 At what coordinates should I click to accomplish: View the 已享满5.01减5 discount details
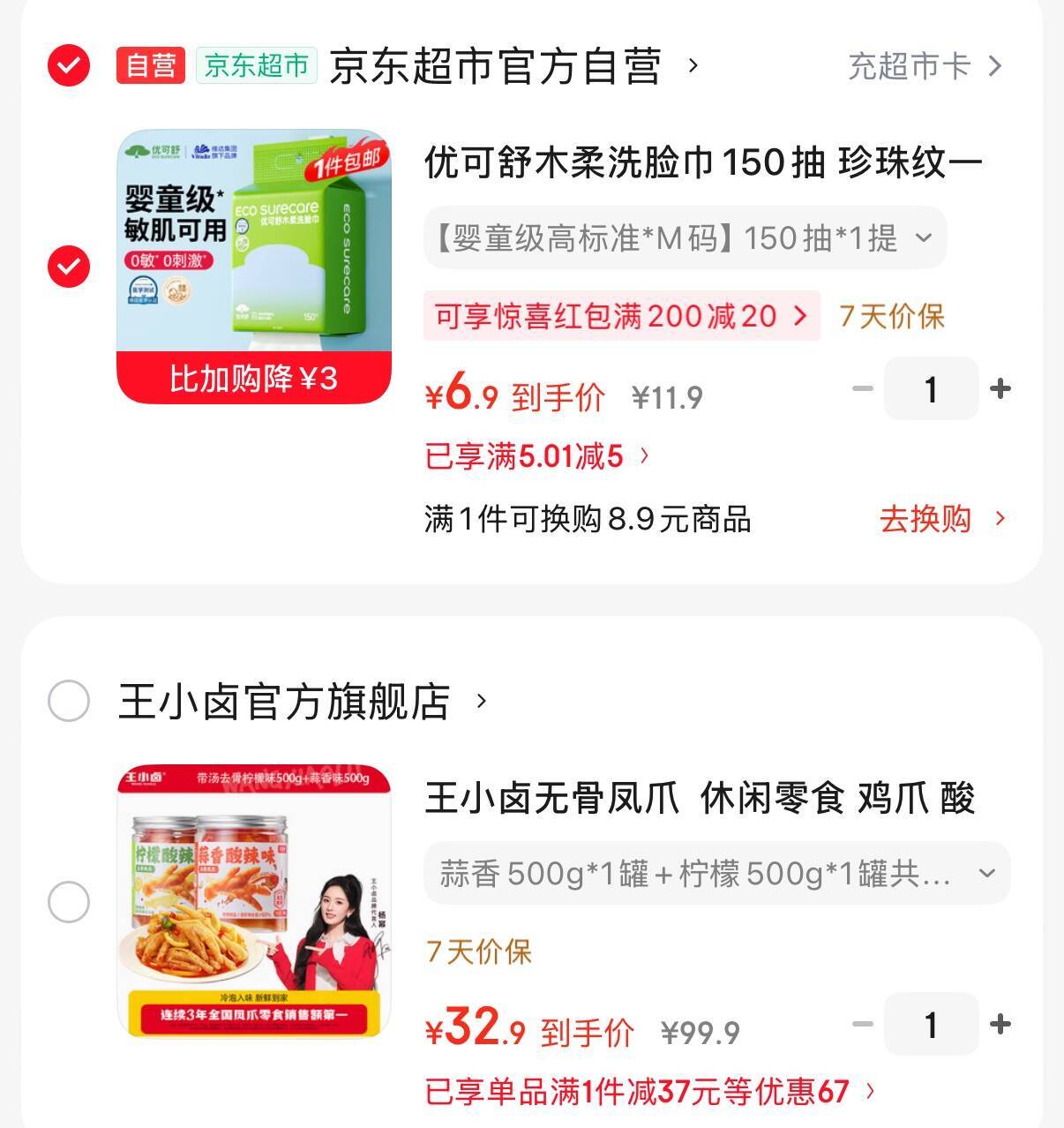[537, 456]
